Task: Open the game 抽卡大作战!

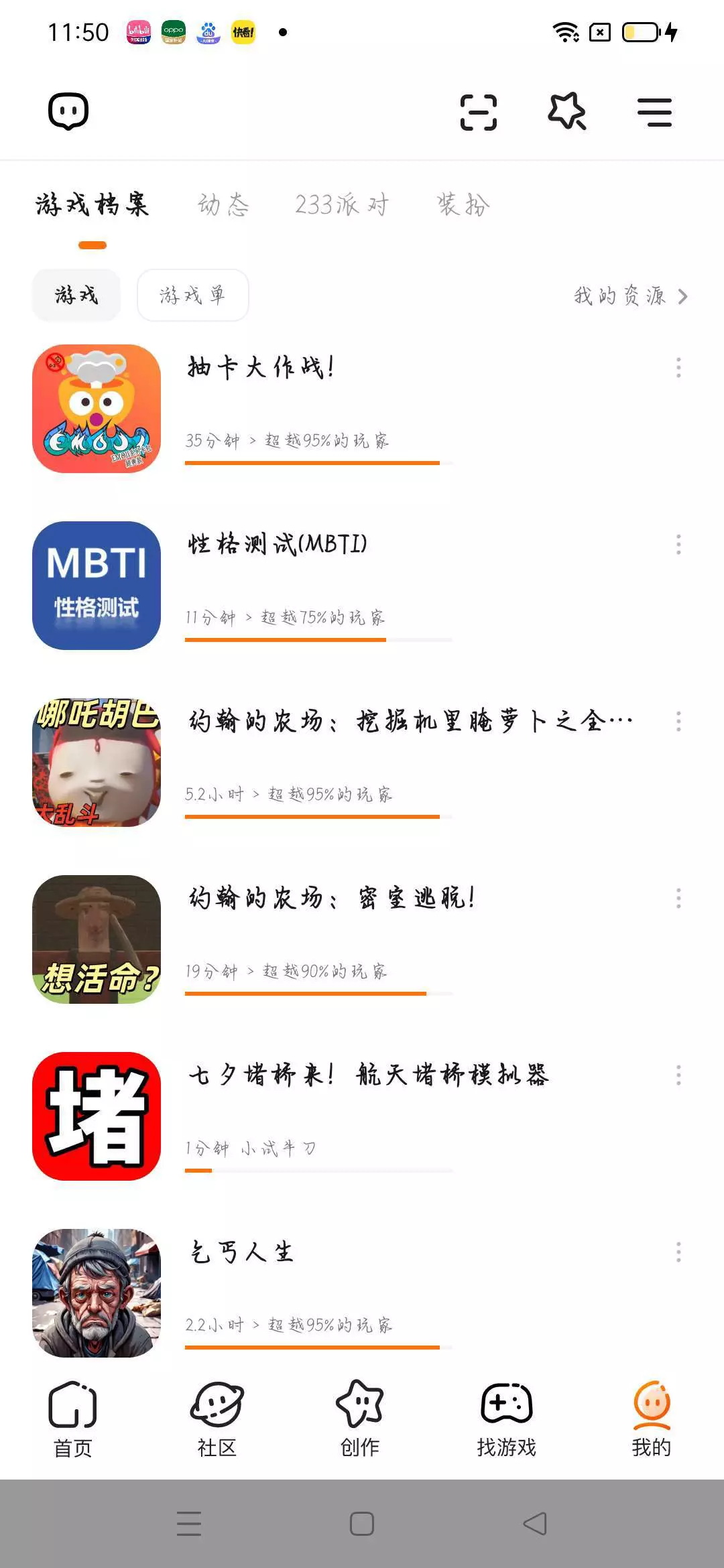Action: [261, 367]
